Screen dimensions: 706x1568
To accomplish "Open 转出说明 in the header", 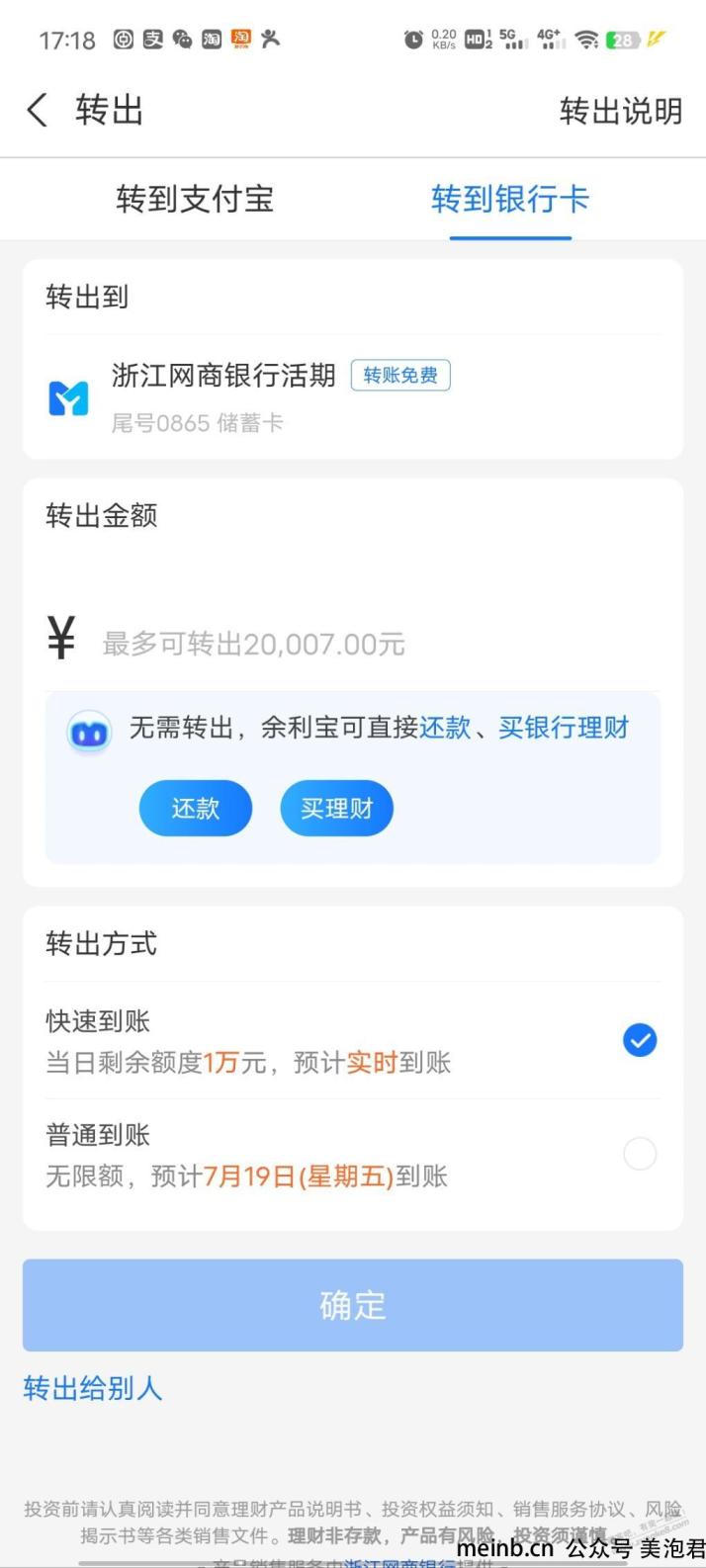I will point(621,111).
